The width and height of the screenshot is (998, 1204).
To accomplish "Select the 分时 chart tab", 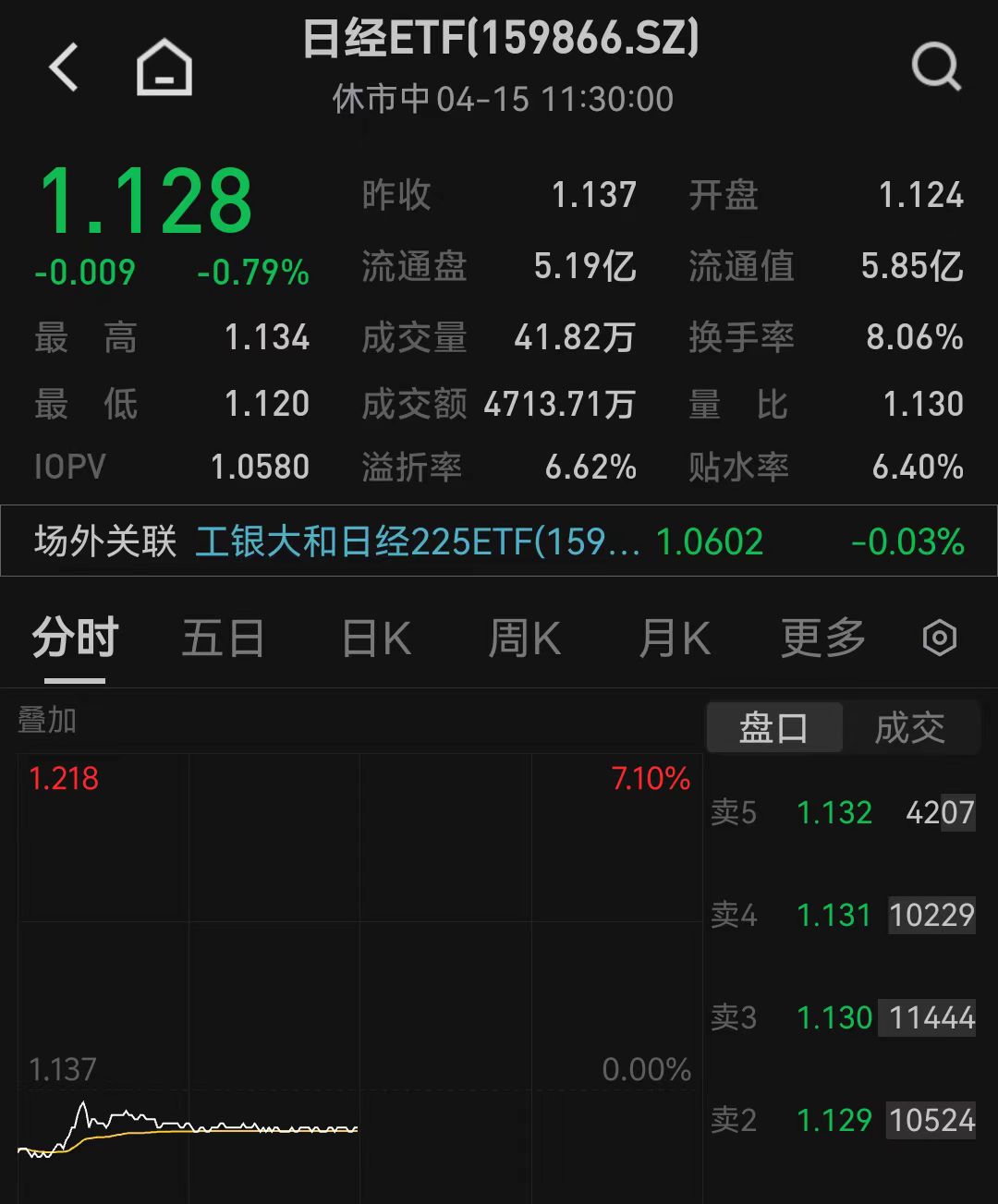I will click(x=75, y=638).
